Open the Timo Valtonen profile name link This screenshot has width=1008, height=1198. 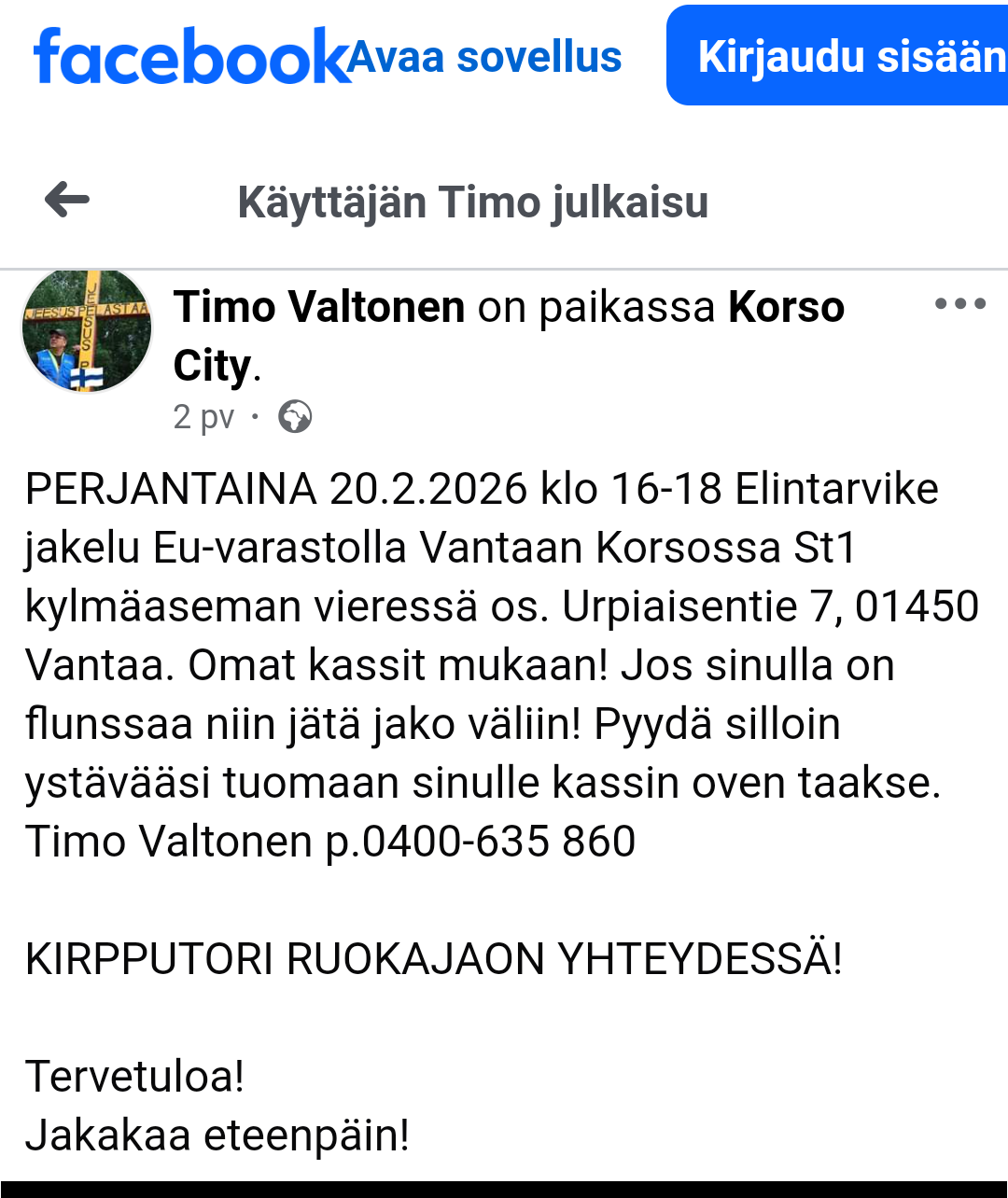pyautogui.click(x=319, y=307)
